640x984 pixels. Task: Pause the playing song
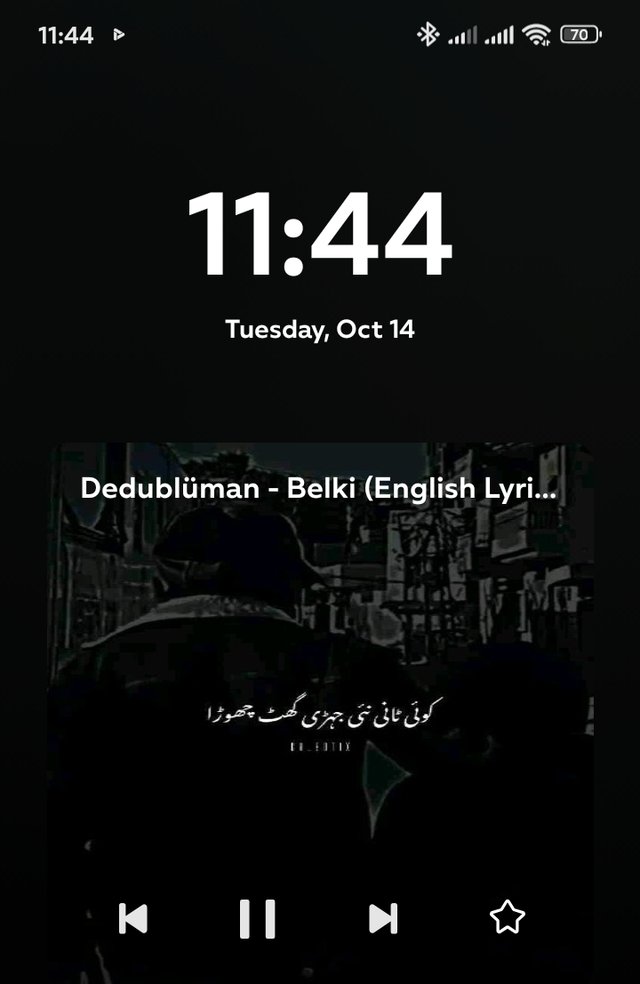click(x=257, y=918)
